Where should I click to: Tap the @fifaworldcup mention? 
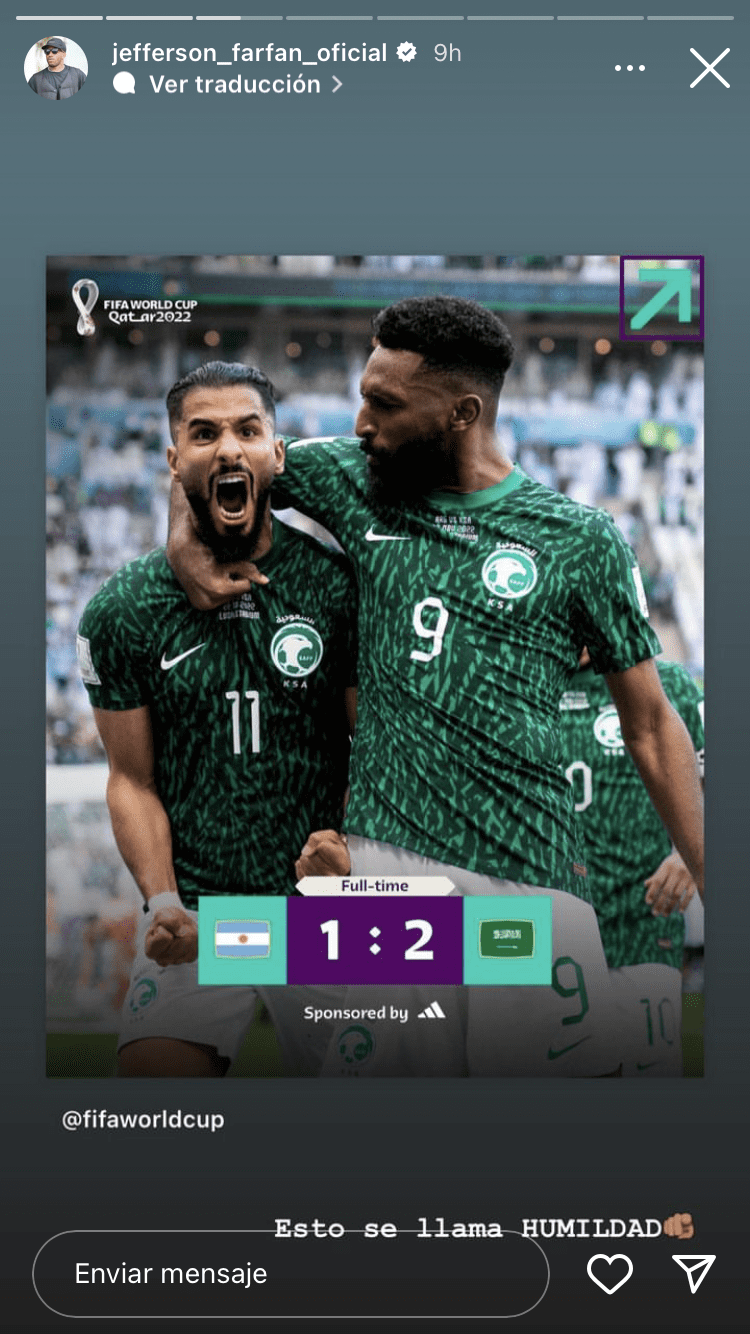point(143,1120)
